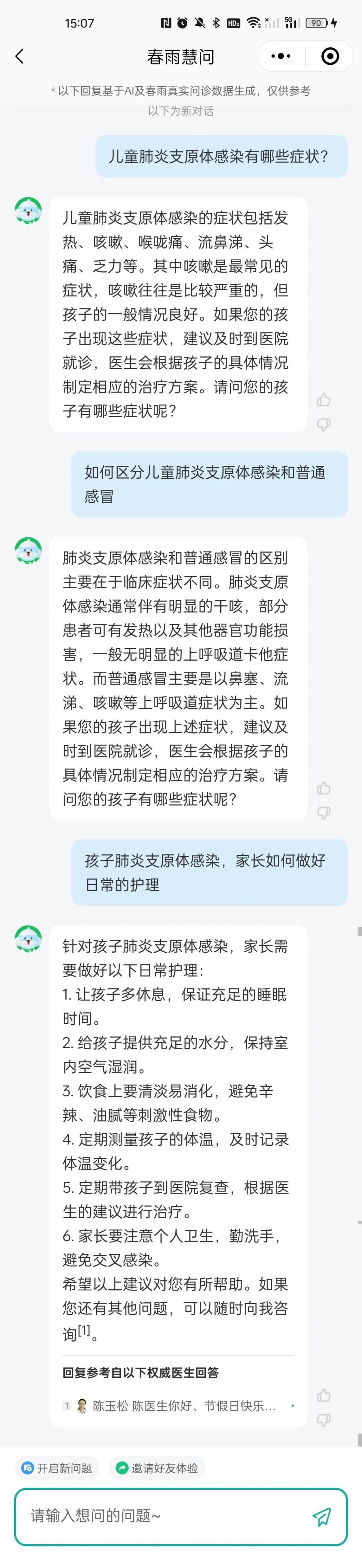This screenshot has height=1568, width=362.
Task: Tap 邀请好友体验 to invite friends
Action: (157, 1468)
